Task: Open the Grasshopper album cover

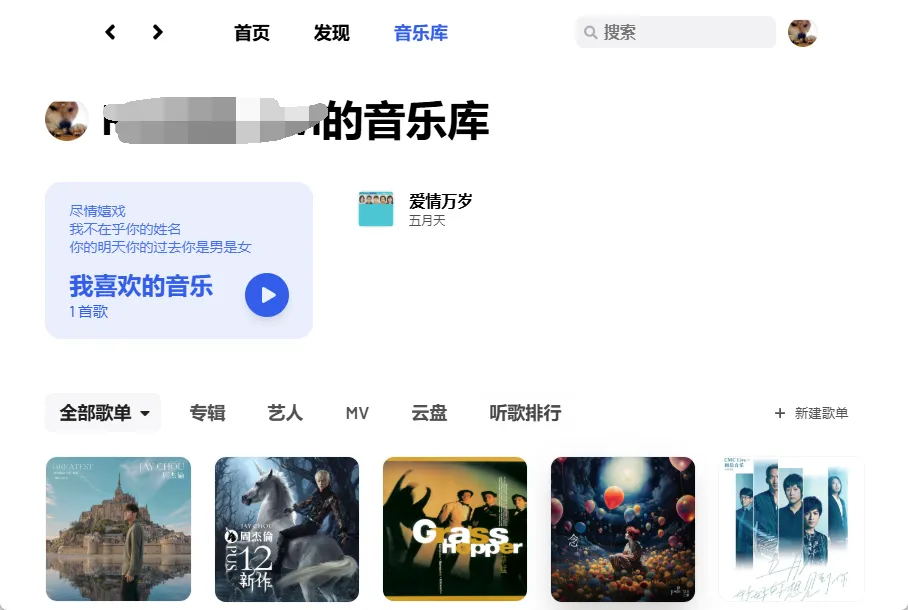Action: pyautogui.click(x=455, y=528)
